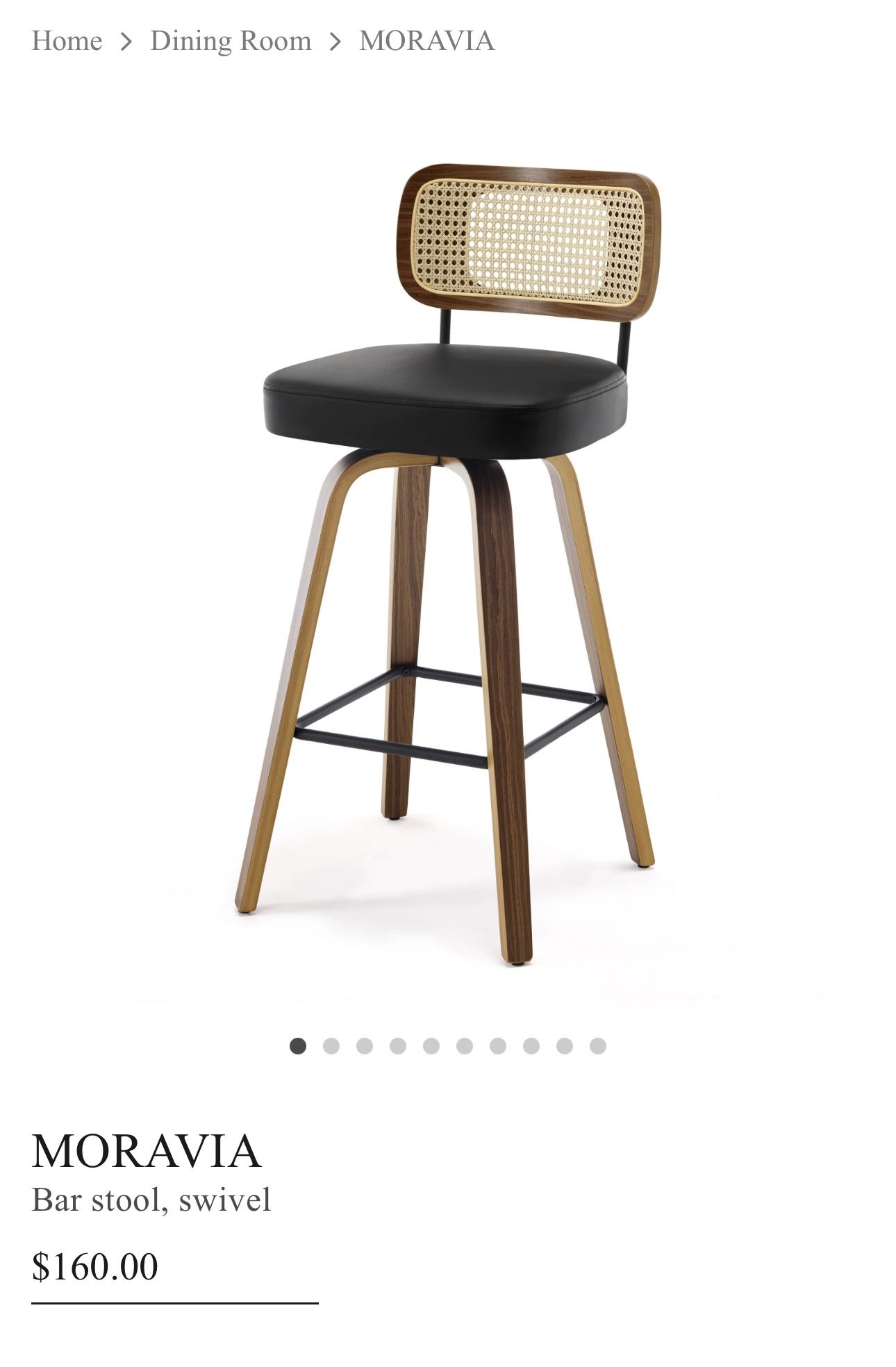Open the MORAVIA bar stool photo
The width and height of the screenshot is (896, 1367).
click(x=448, y=564)
